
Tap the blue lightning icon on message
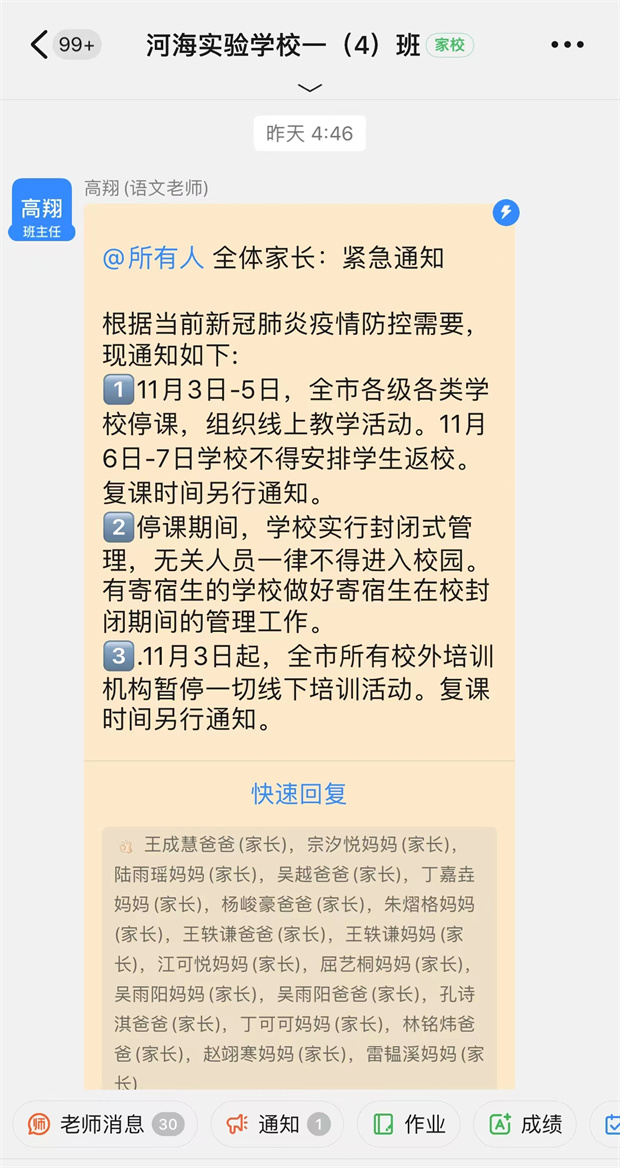(x=506, y=212)
